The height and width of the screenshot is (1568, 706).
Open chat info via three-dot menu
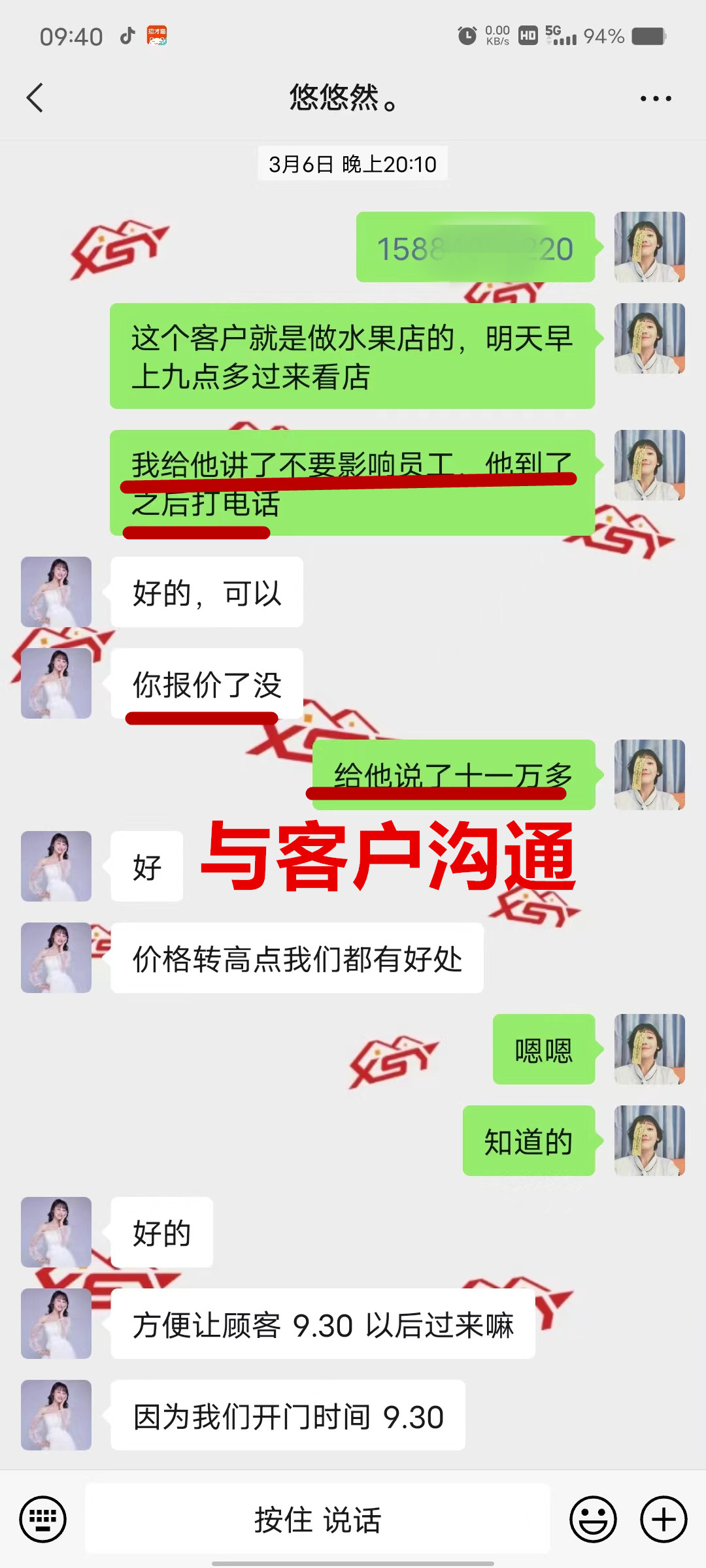click(655, 99)
